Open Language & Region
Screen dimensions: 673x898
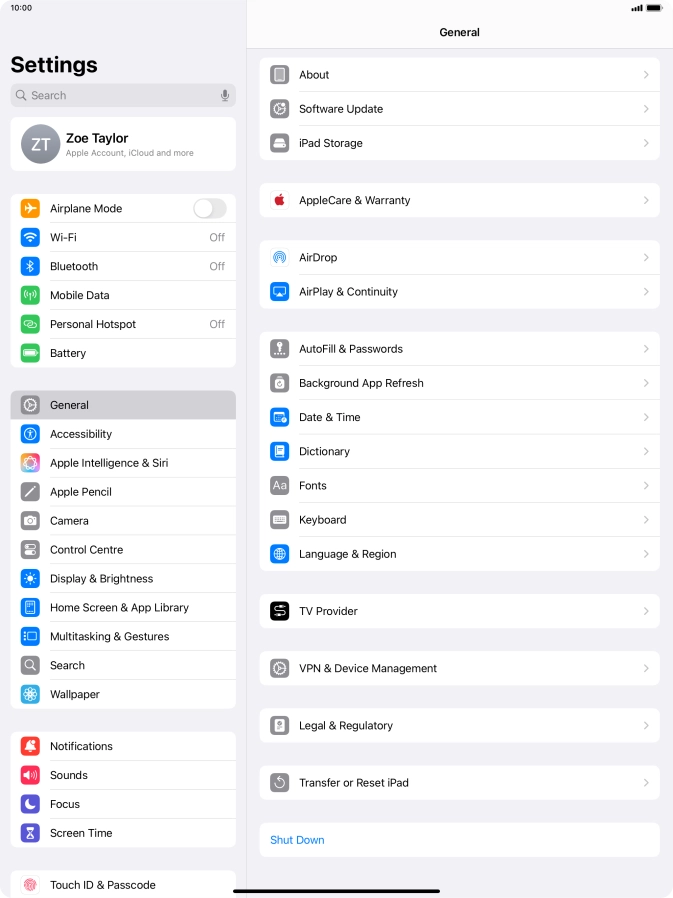pyautogui.click(x=459, y=554)
